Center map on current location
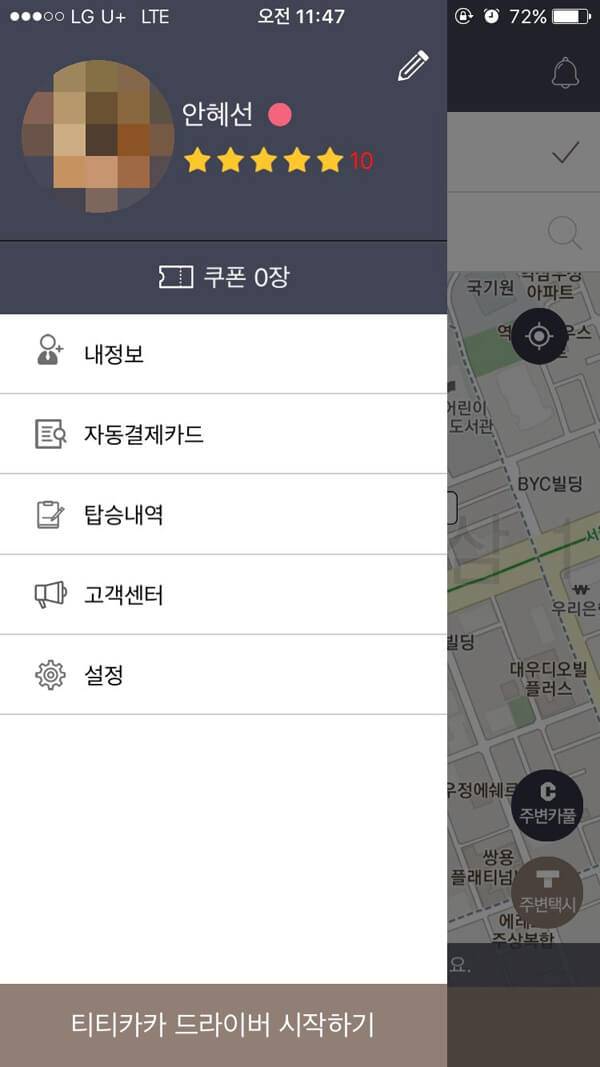Image resolution: width=600 pixels, height=1067 pixels. point(539,335)
